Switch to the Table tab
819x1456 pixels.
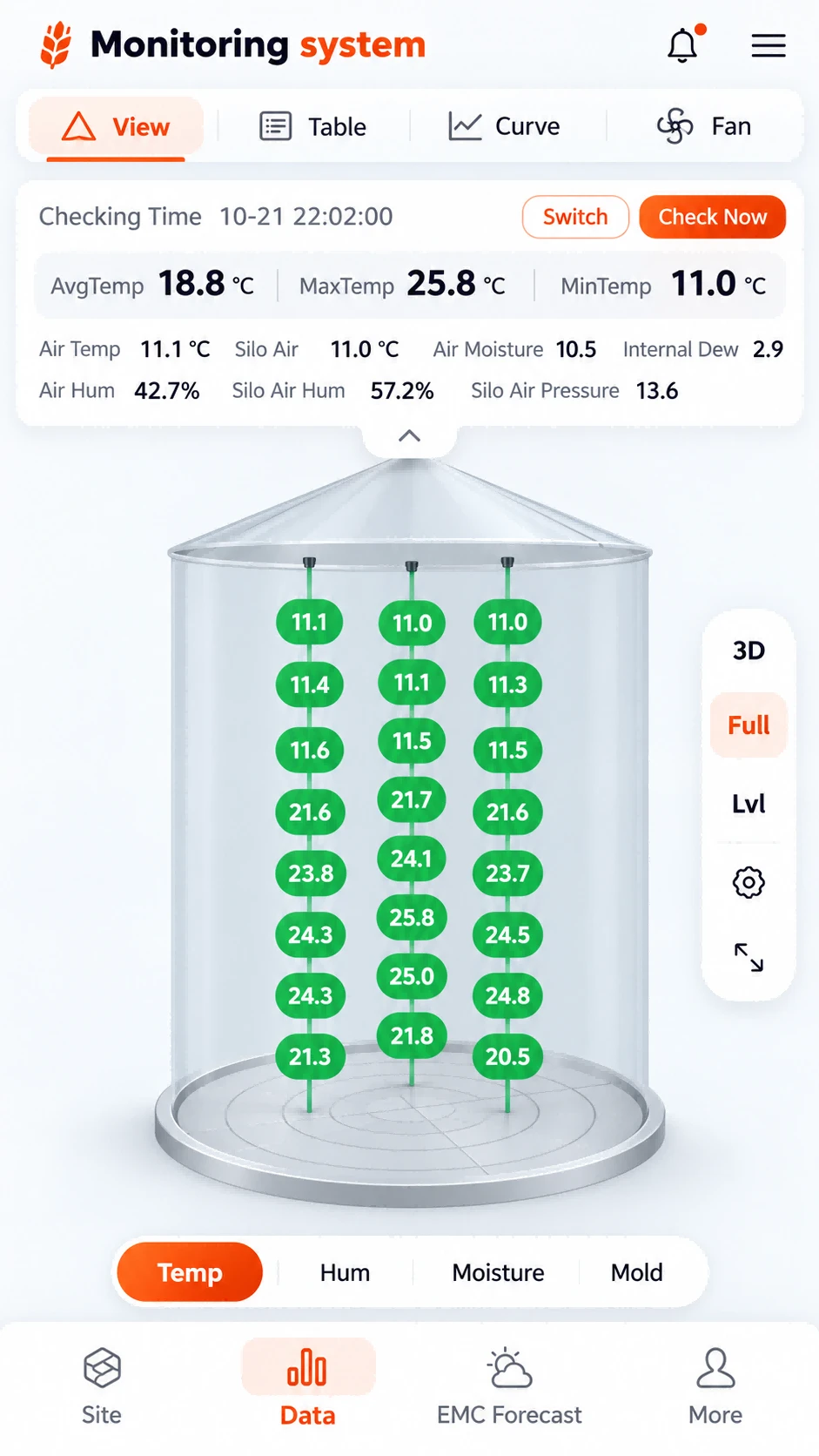[x=313, y=127]
